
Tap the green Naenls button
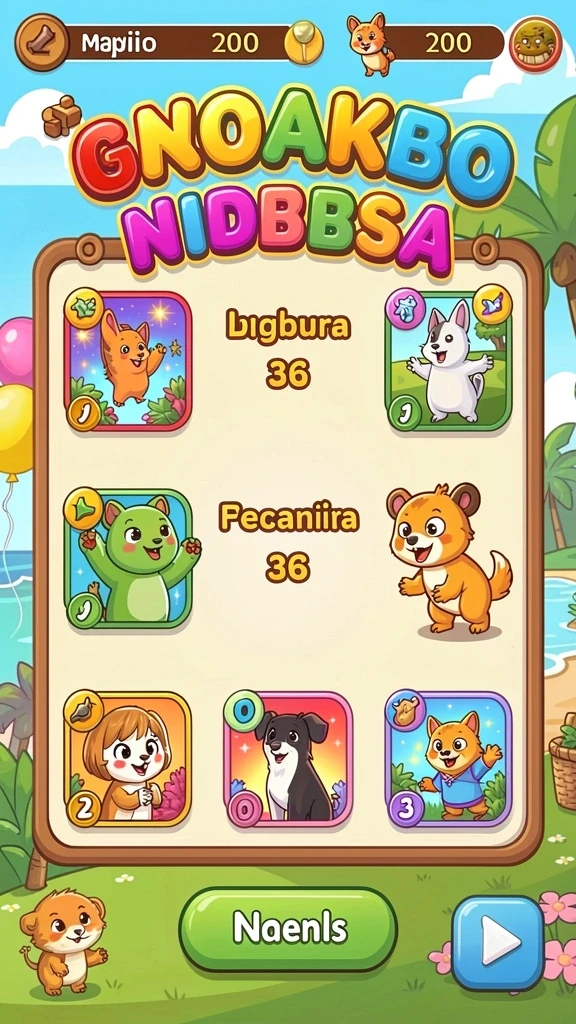288,928
